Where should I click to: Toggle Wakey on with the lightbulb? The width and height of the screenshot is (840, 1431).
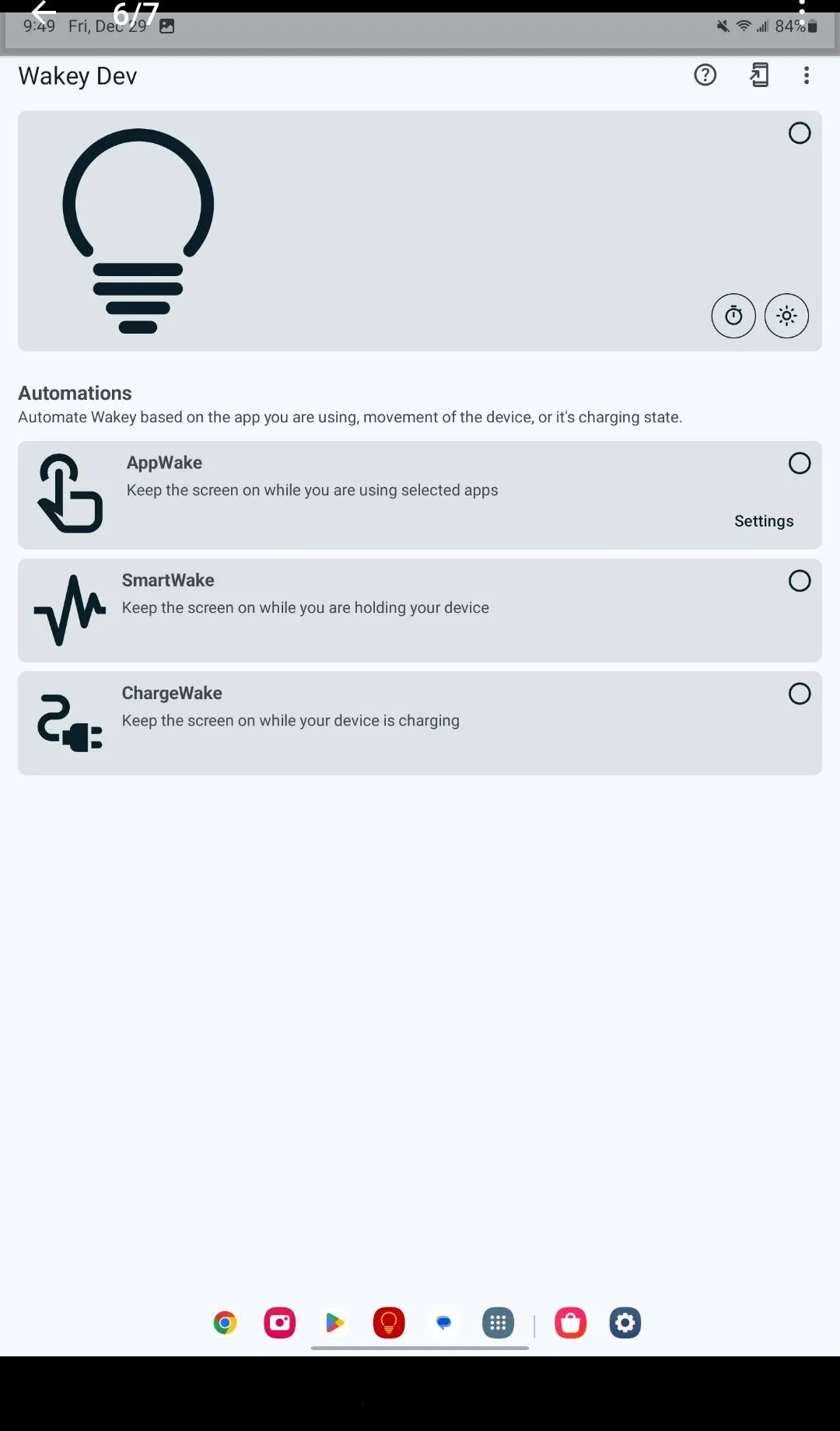138,231
